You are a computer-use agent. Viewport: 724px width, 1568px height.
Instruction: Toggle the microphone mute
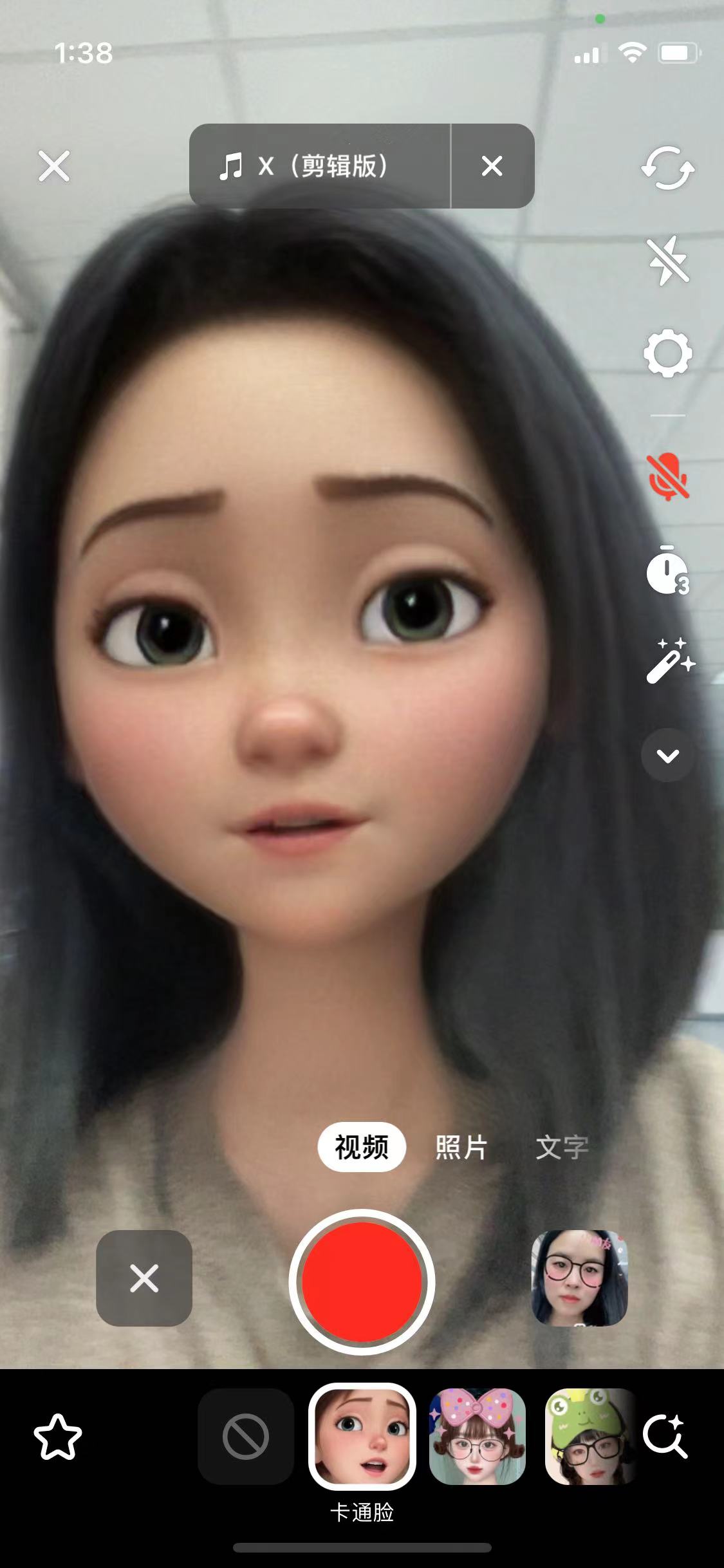click(668, 476)
